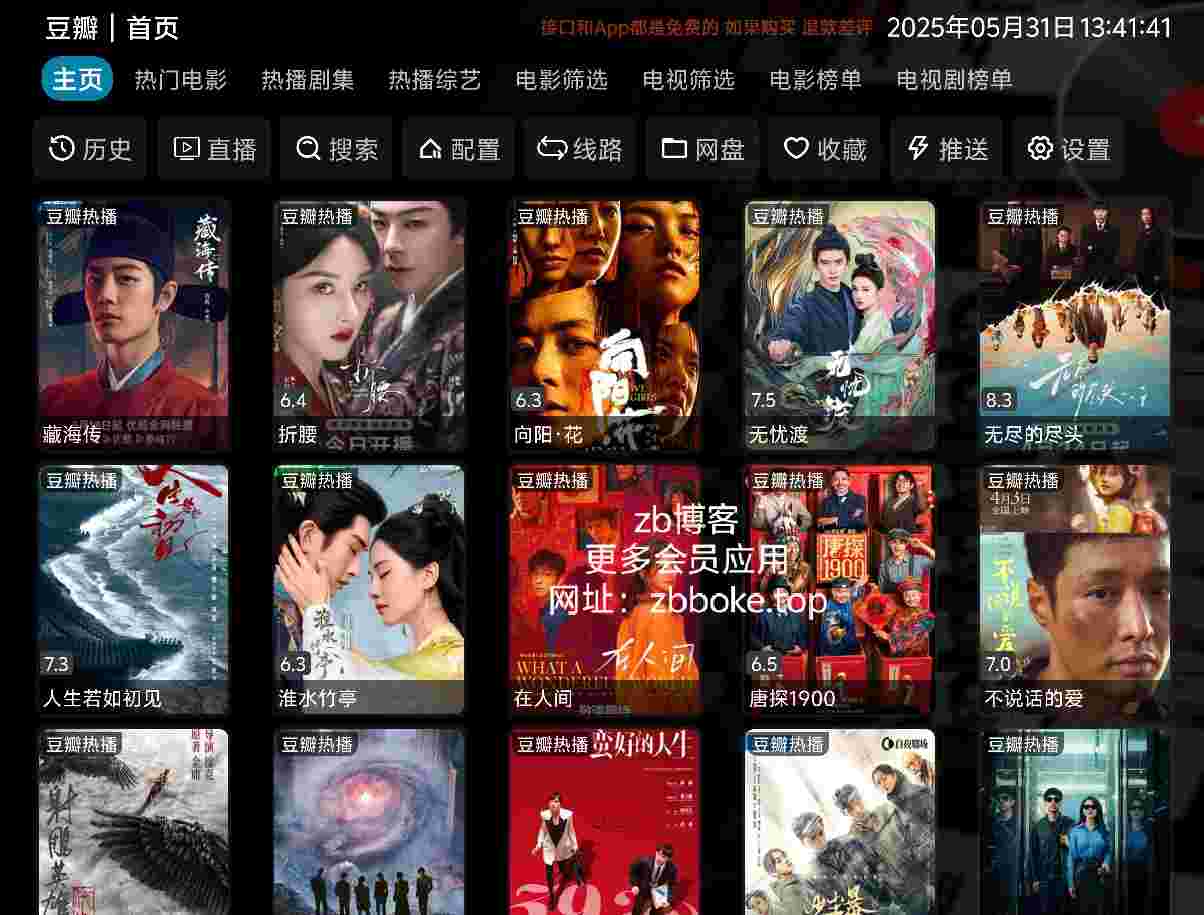View 收藏 favorites
Viewport: 1204px width, 915px height.
[x=825, y=149]
